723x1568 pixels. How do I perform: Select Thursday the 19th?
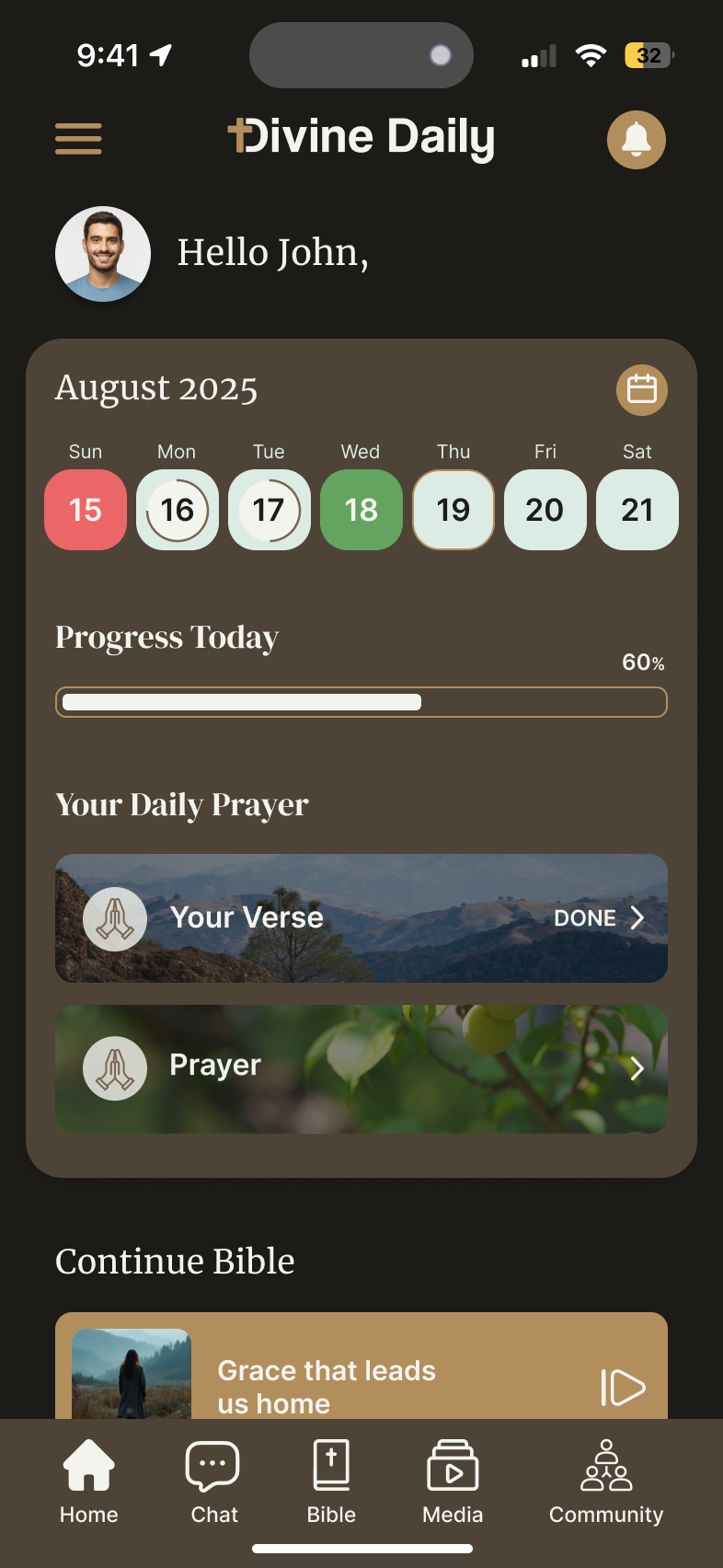coord(453,510)
